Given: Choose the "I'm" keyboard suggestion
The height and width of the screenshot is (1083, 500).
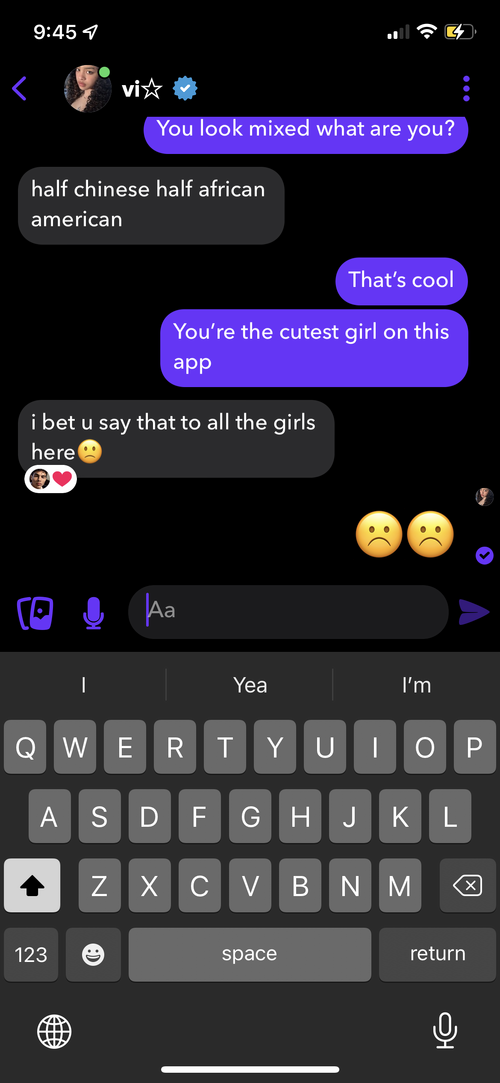Looking at the screenshot, I should click(x=416, y=684).
